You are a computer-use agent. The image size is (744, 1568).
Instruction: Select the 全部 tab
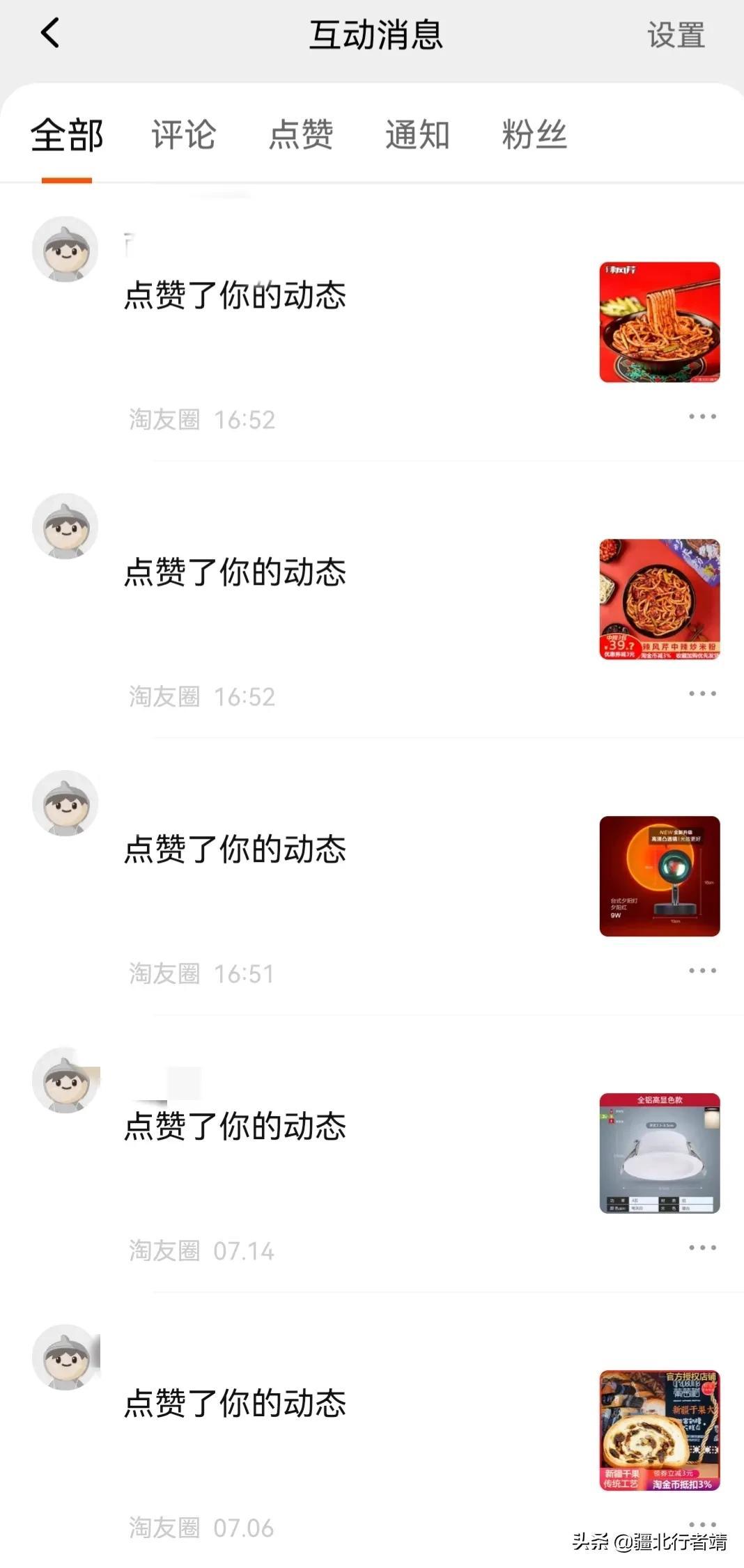point(66,134)
